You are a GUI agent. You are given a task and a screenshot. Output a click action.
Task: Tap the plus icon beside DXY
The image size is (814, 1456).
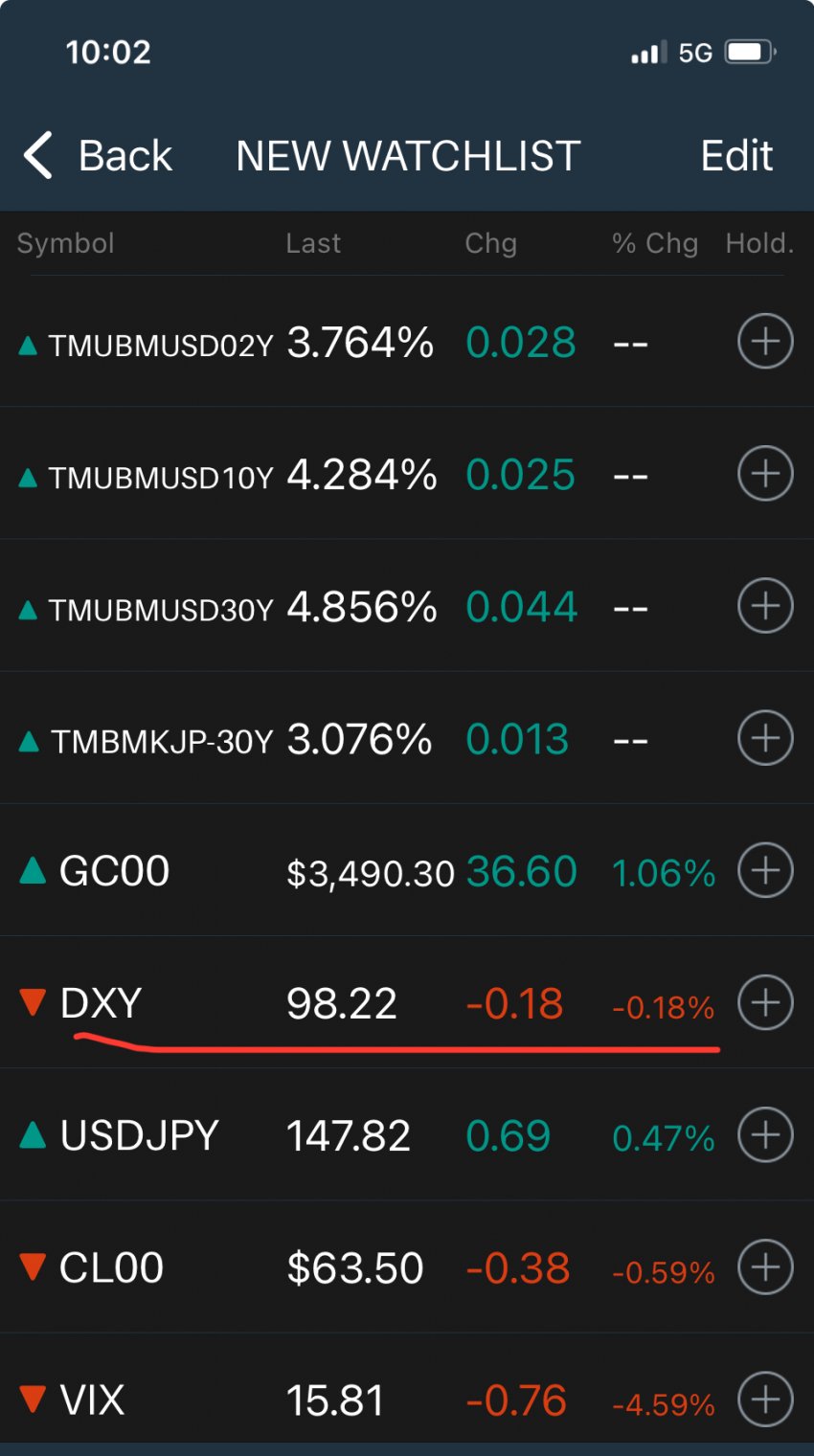coord(765,1002)
